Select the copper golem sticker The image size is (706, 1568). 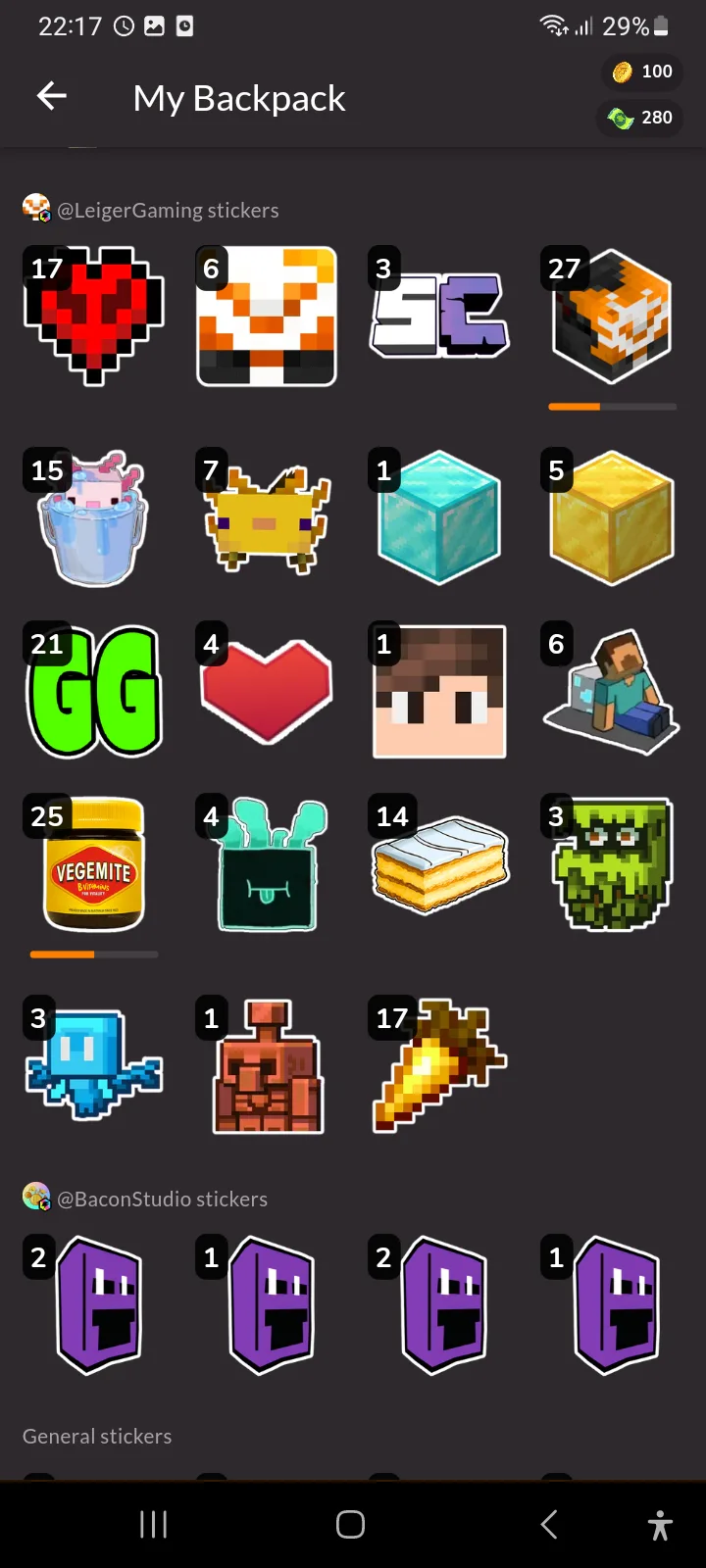[x=267, y=1066]
